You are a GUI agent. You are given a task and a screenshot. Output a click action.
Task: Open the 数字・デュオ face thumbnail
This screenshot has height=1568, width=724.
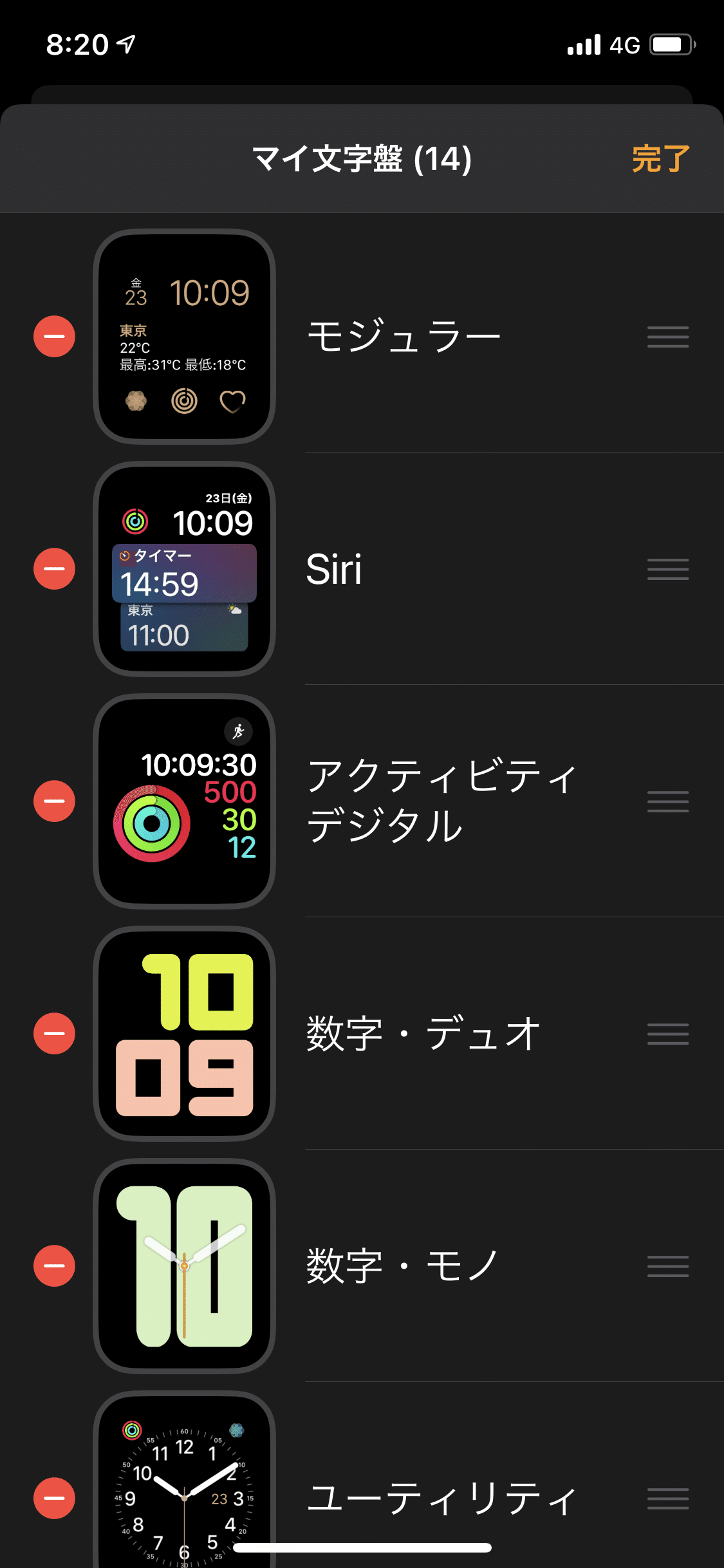pyautogui.click(x=183, y=1034)
